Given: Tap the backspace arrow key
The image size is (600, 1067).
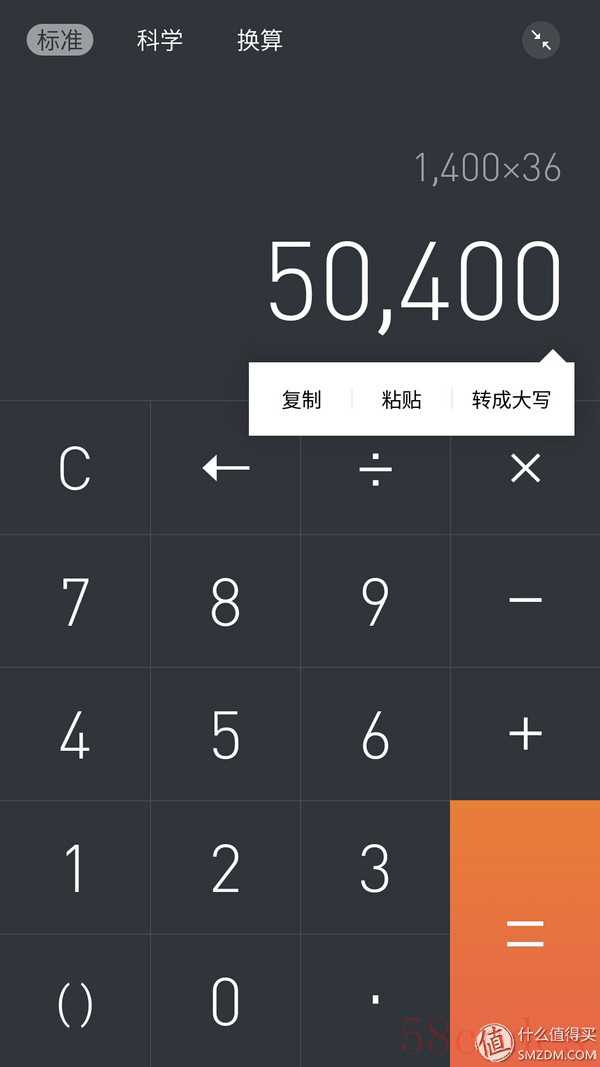Looking at the screenshot, I should tap(226, 468).
